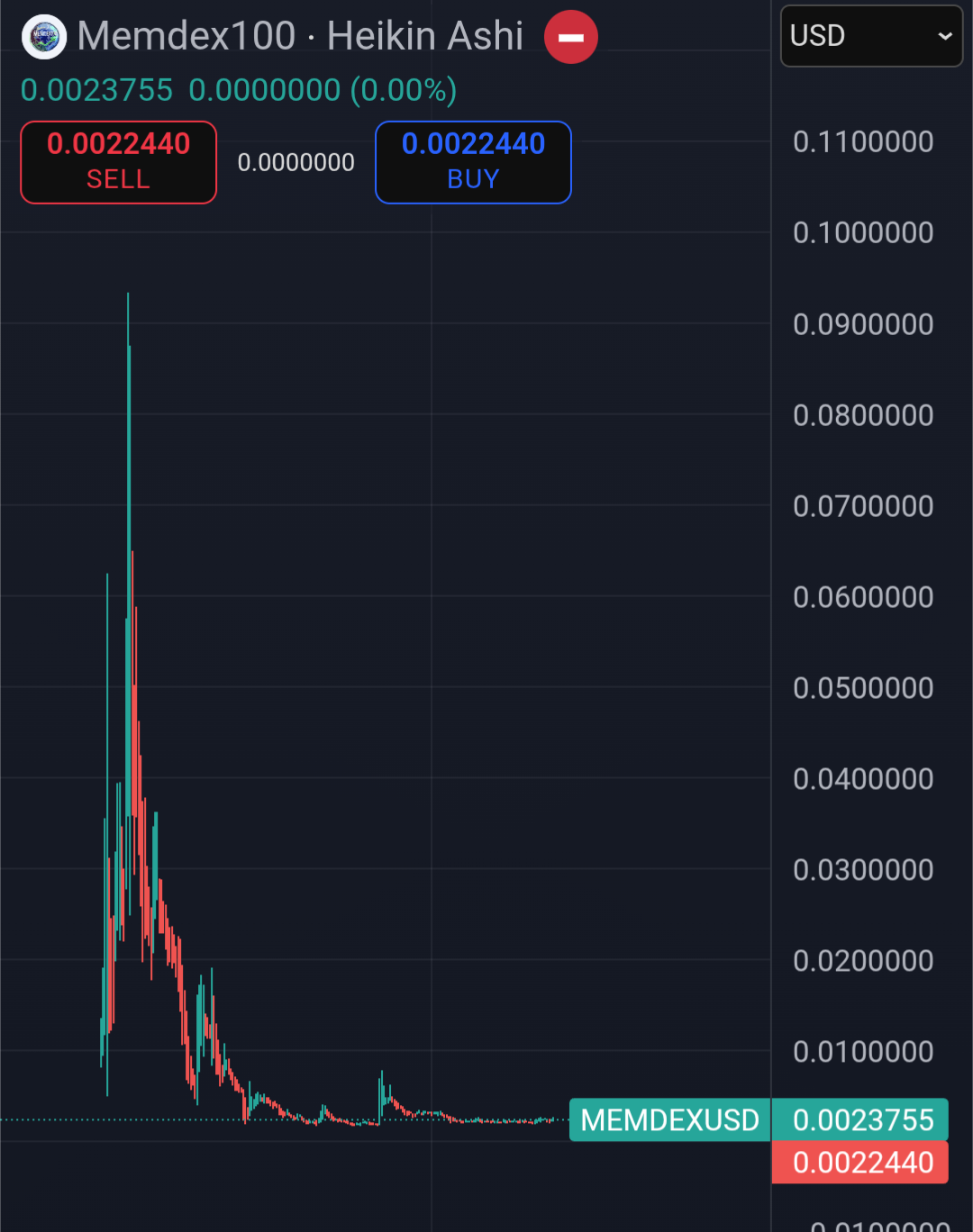Open the Memdex100 Heikin Ashi symbol title
This screenshot has height=1232, width=973.
coord(299,37)
